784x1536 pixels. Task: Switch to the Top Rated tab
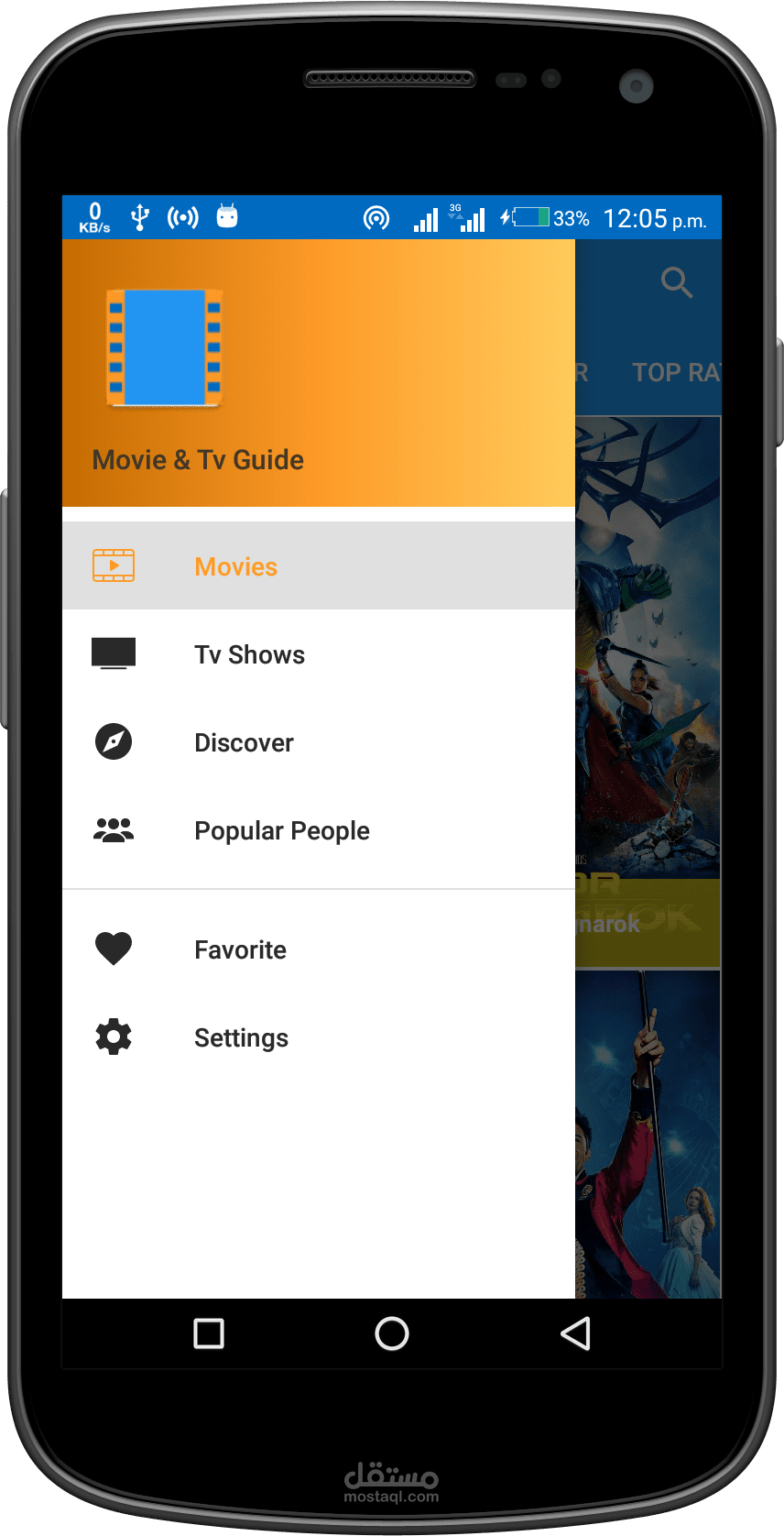pyautogui.click(x=676, y=372)
